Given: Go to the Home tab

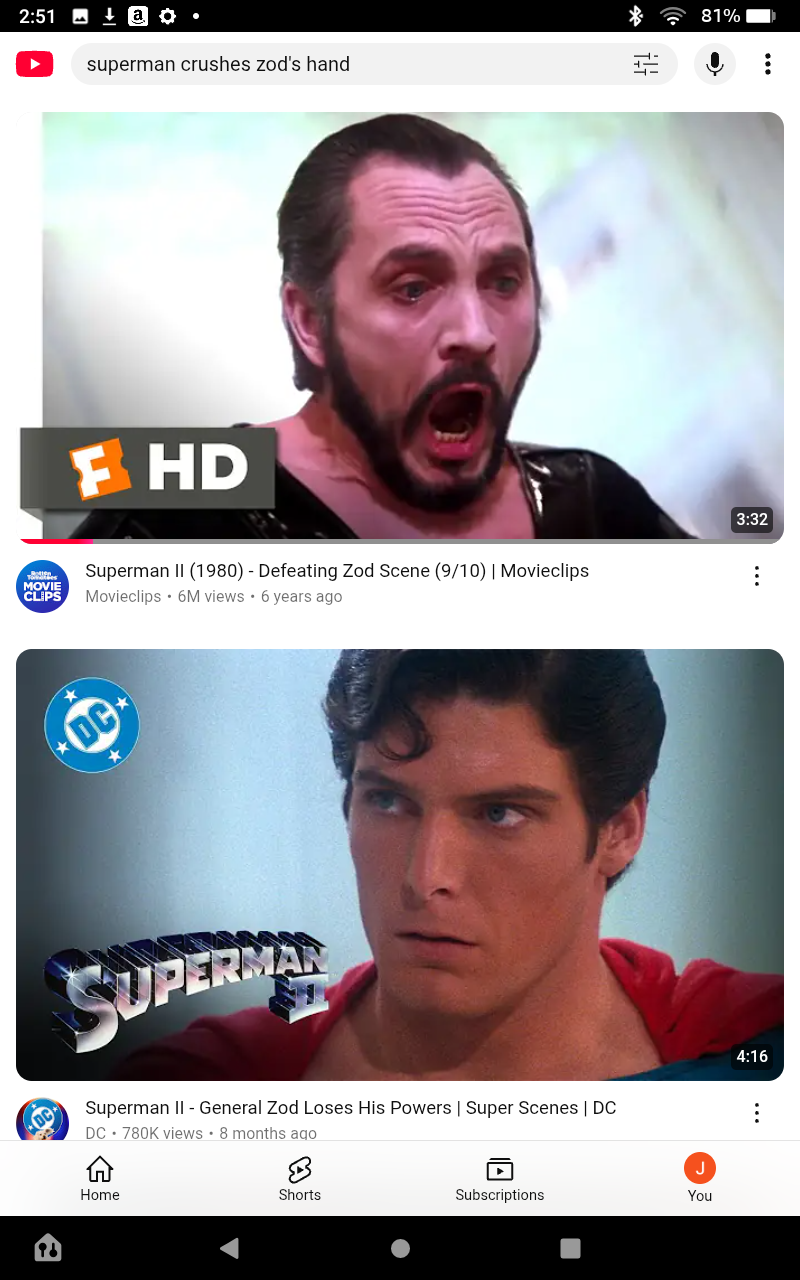Looking at the screenshot, I should point(100,1179).
